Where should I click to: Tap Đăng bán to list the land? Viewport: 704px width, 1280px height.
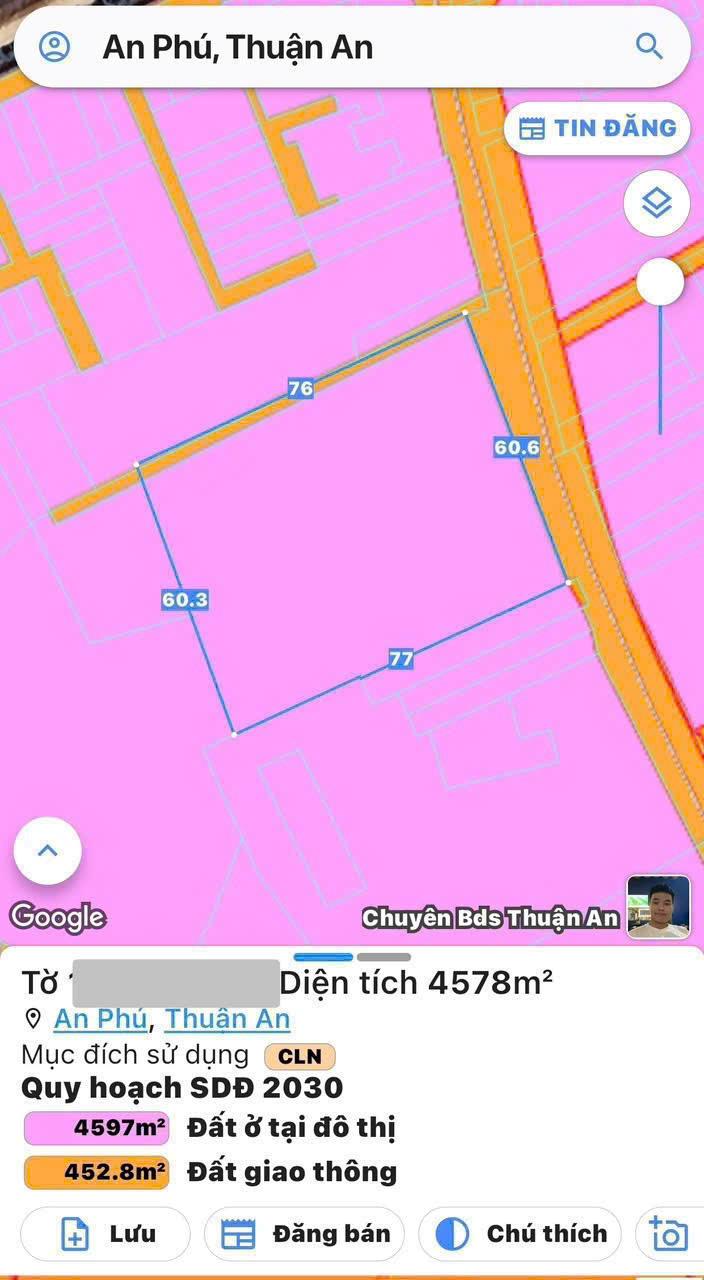tap(304, 1234)
